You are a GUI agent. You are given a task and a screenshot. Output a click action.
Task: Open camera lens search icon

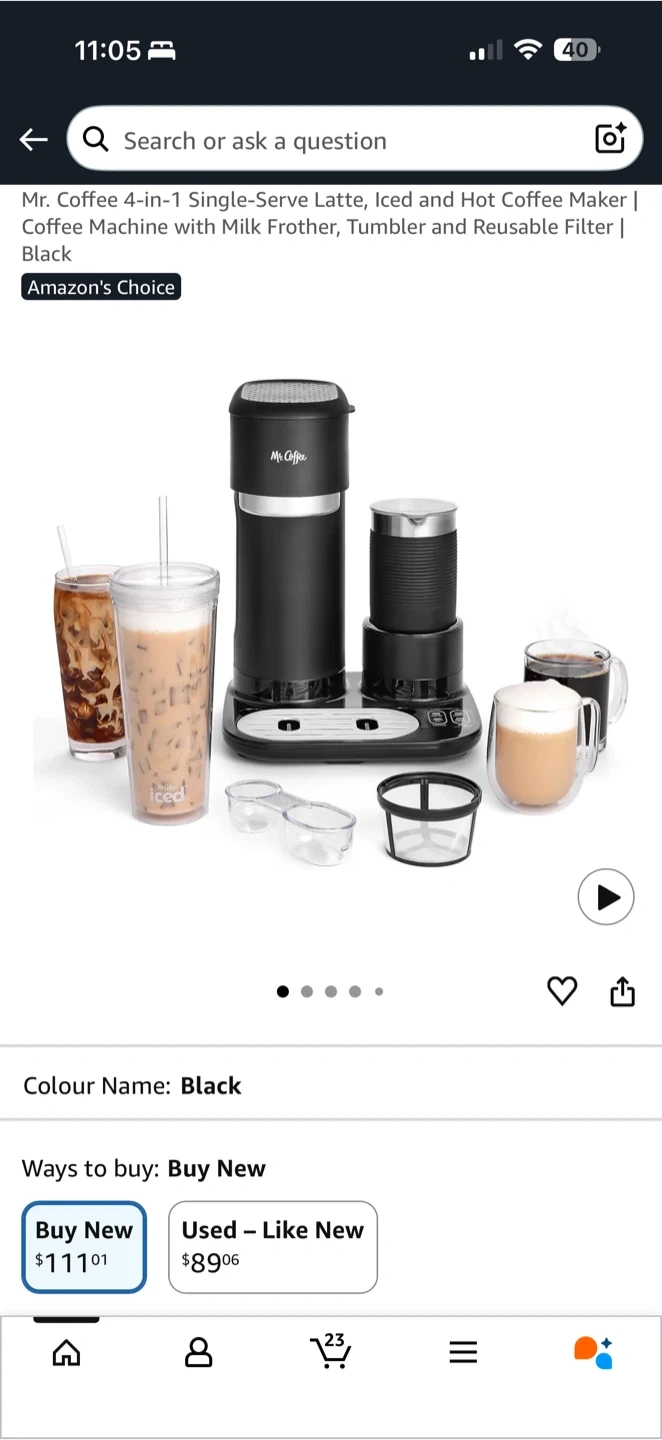tap(610, 139)
